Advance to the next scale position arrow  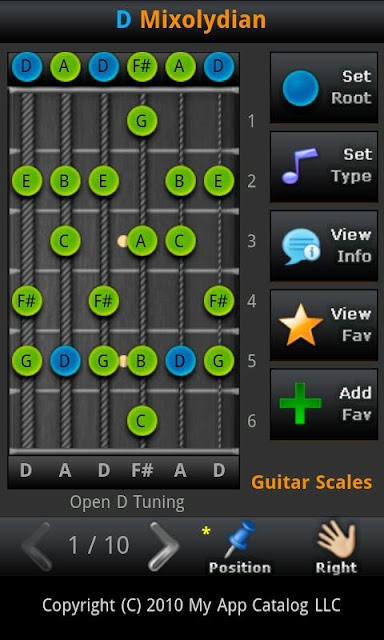164,546
